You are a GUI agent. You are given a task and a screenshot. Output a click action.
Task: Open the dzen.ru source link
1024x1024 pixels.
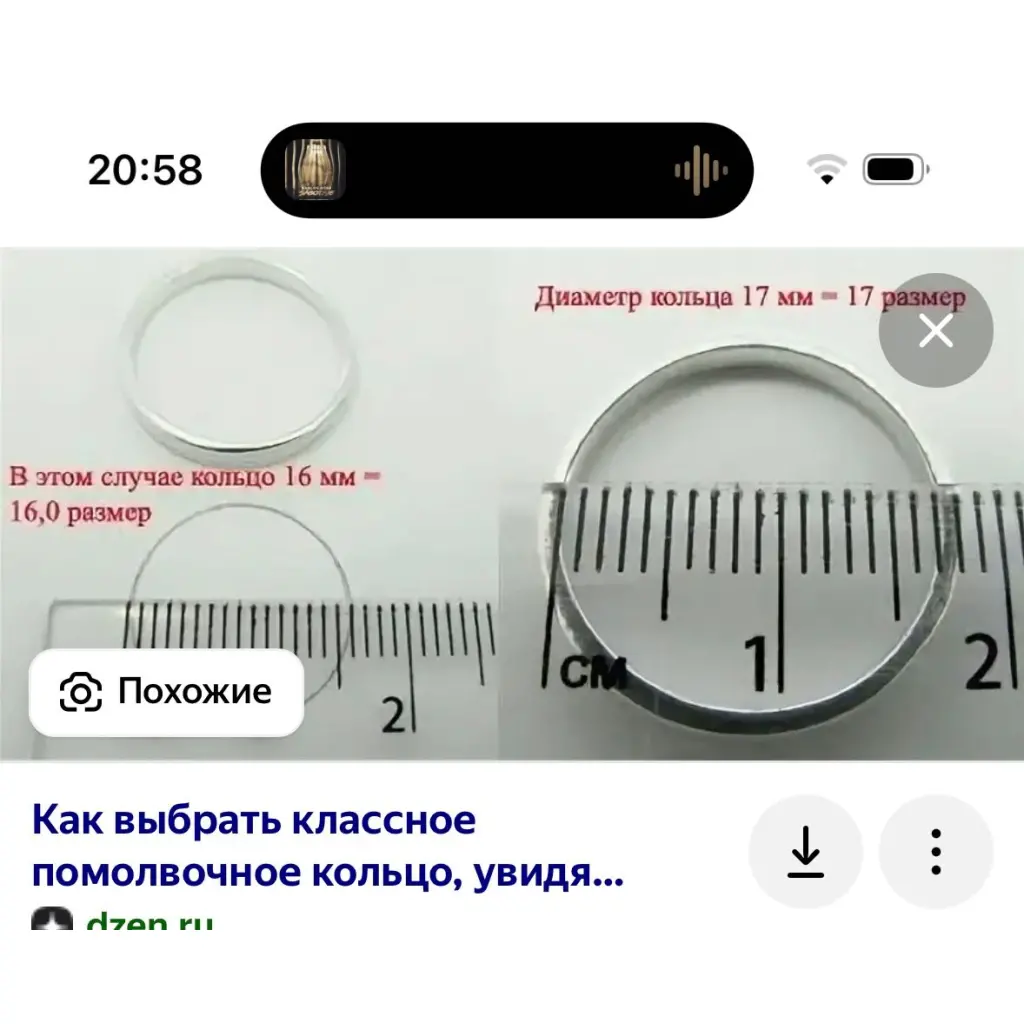coord(149,921)
